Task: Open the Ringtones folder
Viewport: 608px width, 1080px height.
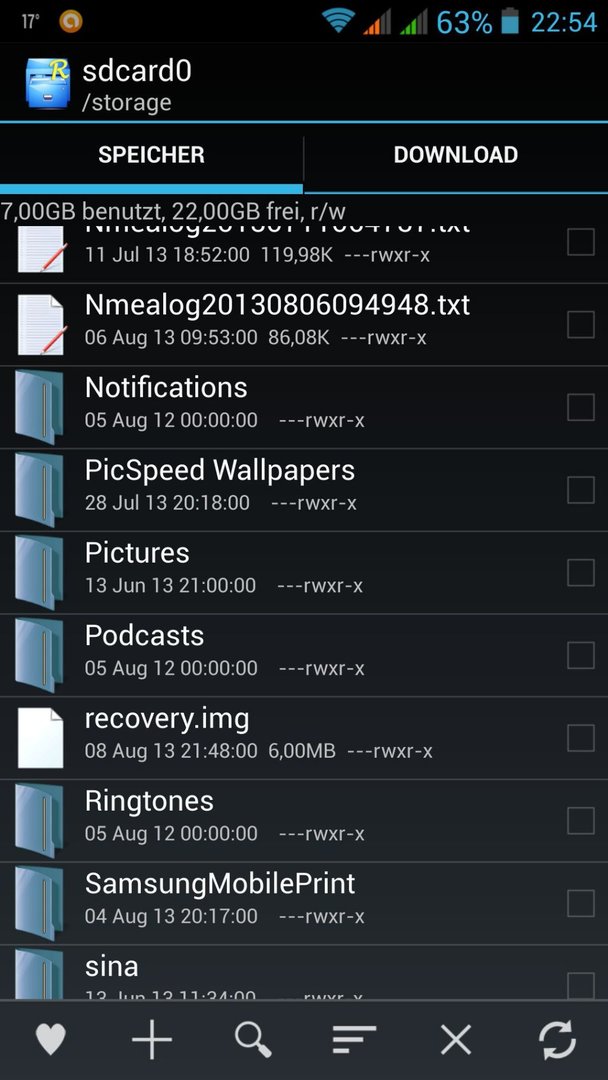Action: click(304, 820)
